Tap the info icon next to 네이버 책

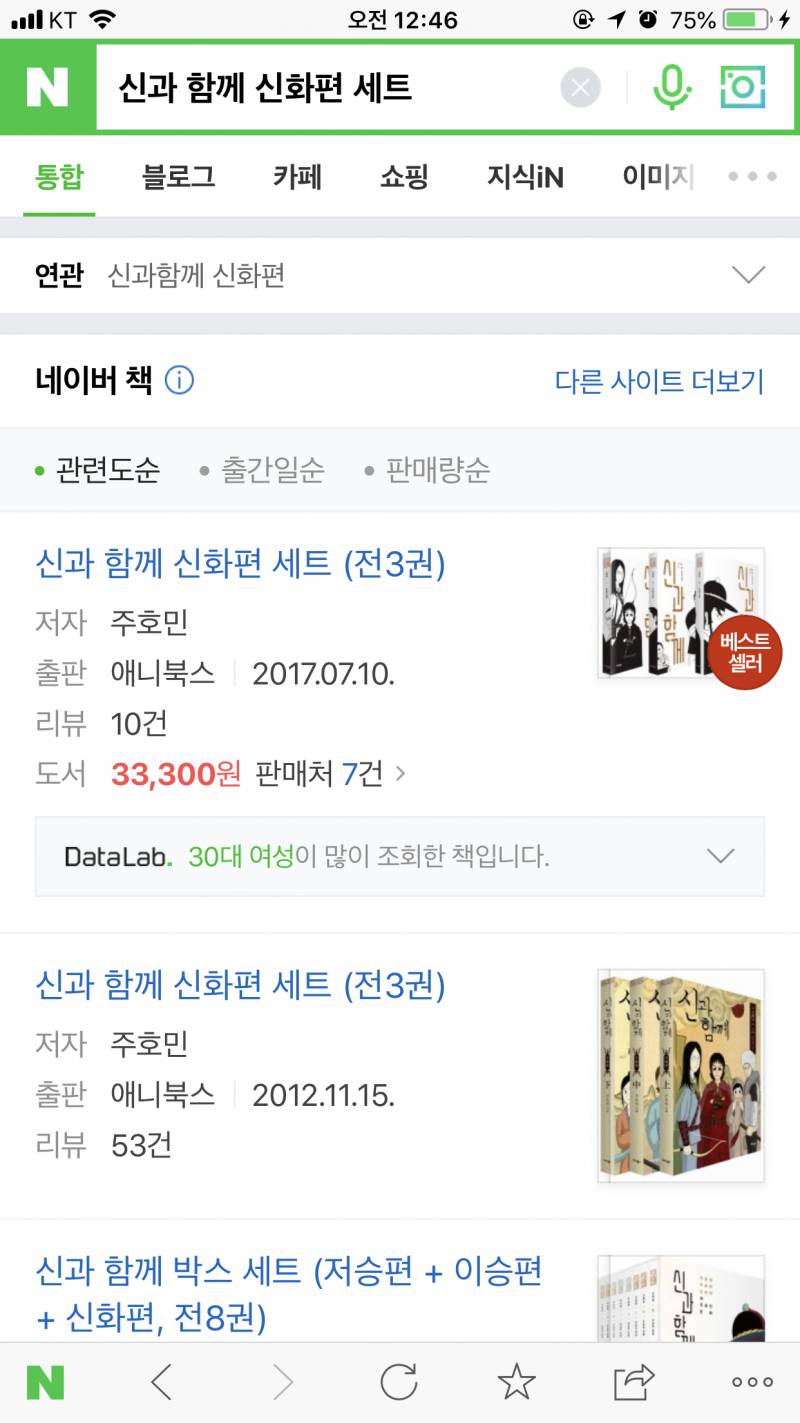click(179, 381)
